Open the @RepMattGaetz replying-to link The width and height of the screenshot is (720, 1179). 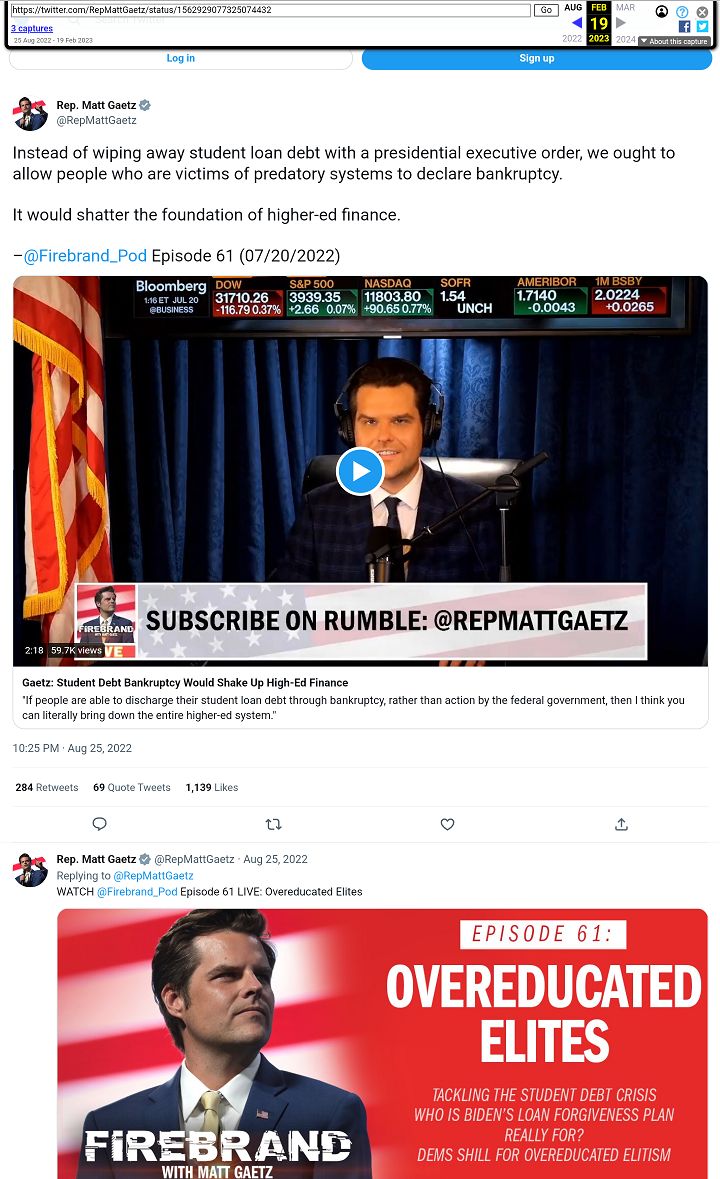point(153,875)
